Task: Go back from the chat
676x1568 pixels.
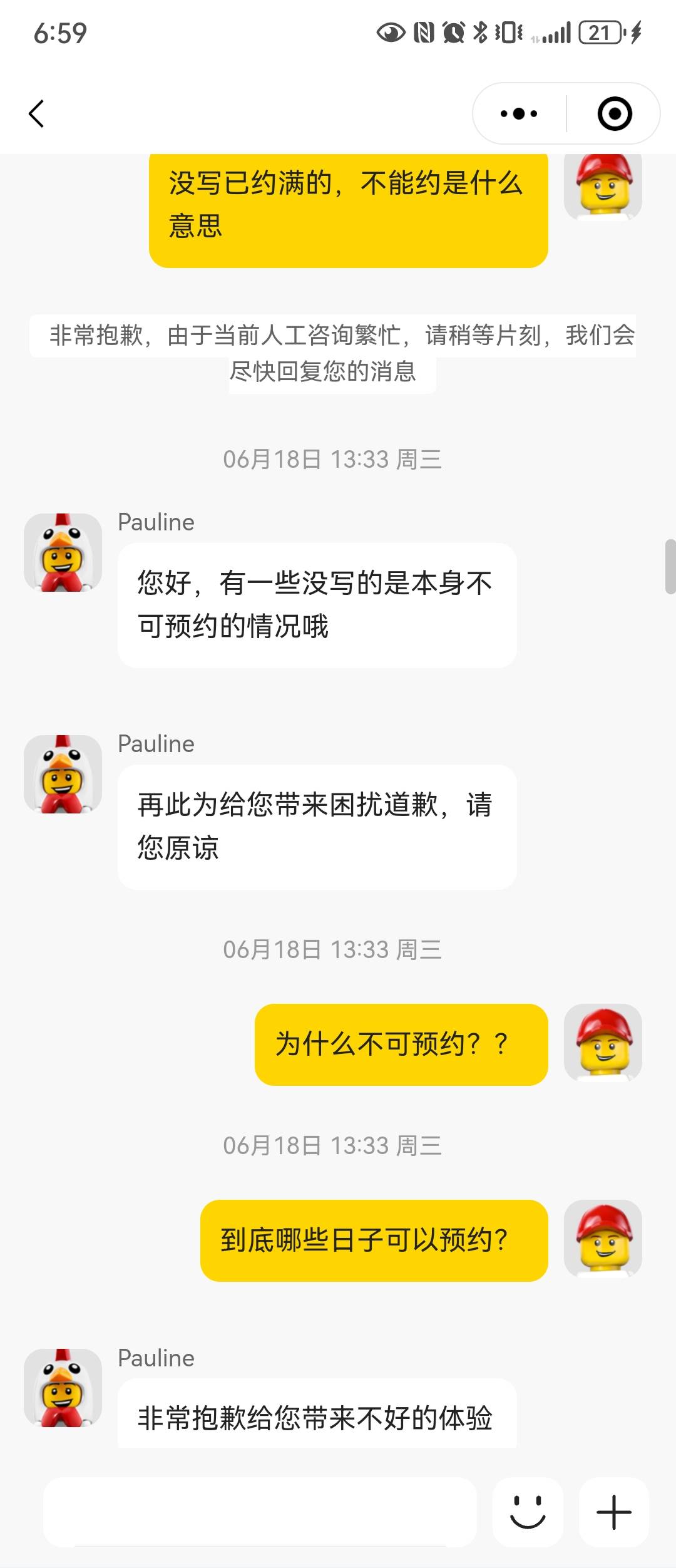Action: [37, 114]
